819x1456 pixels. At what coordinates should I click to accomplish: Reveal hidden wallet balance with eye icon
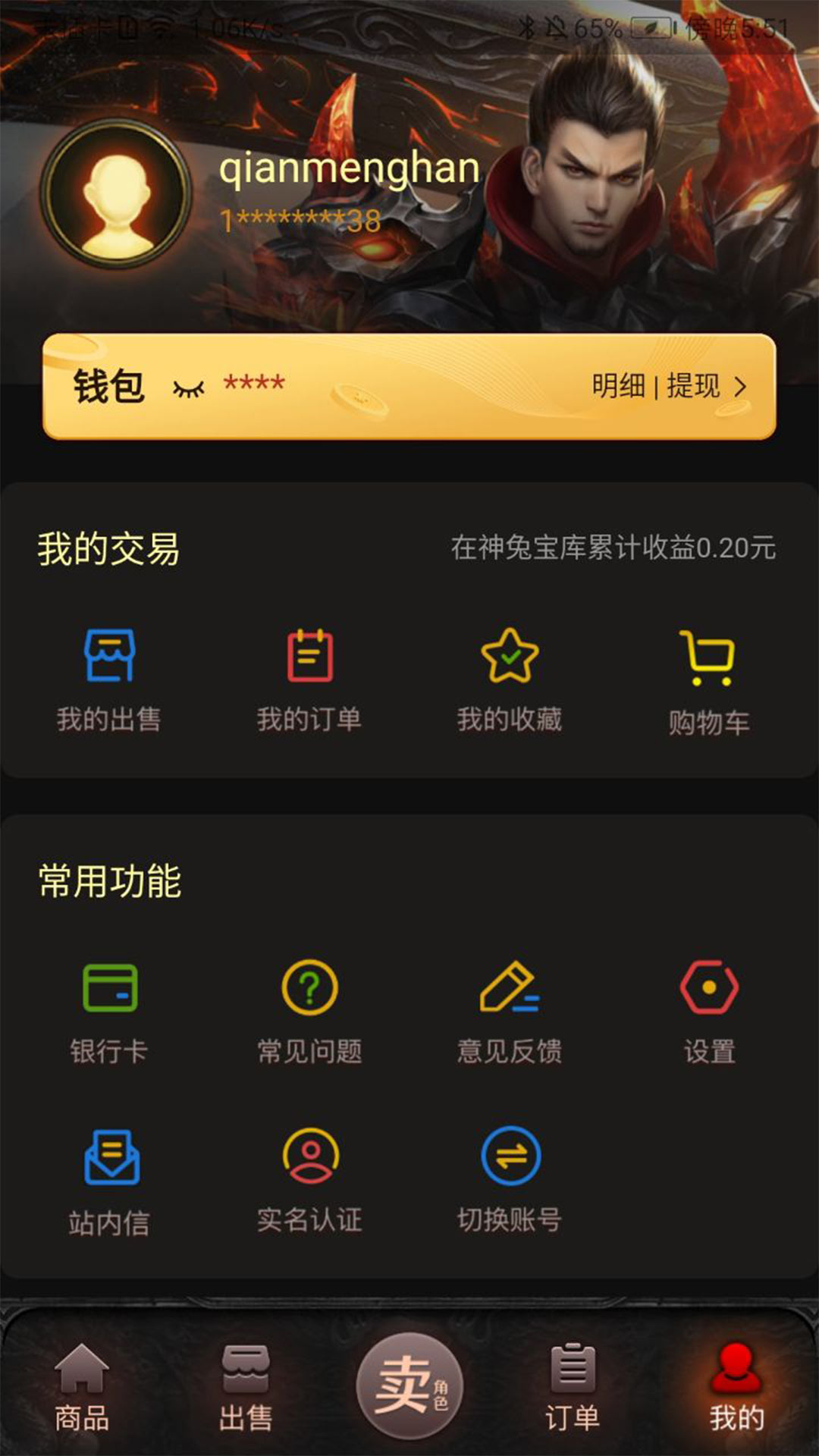[x=188, y=389]
